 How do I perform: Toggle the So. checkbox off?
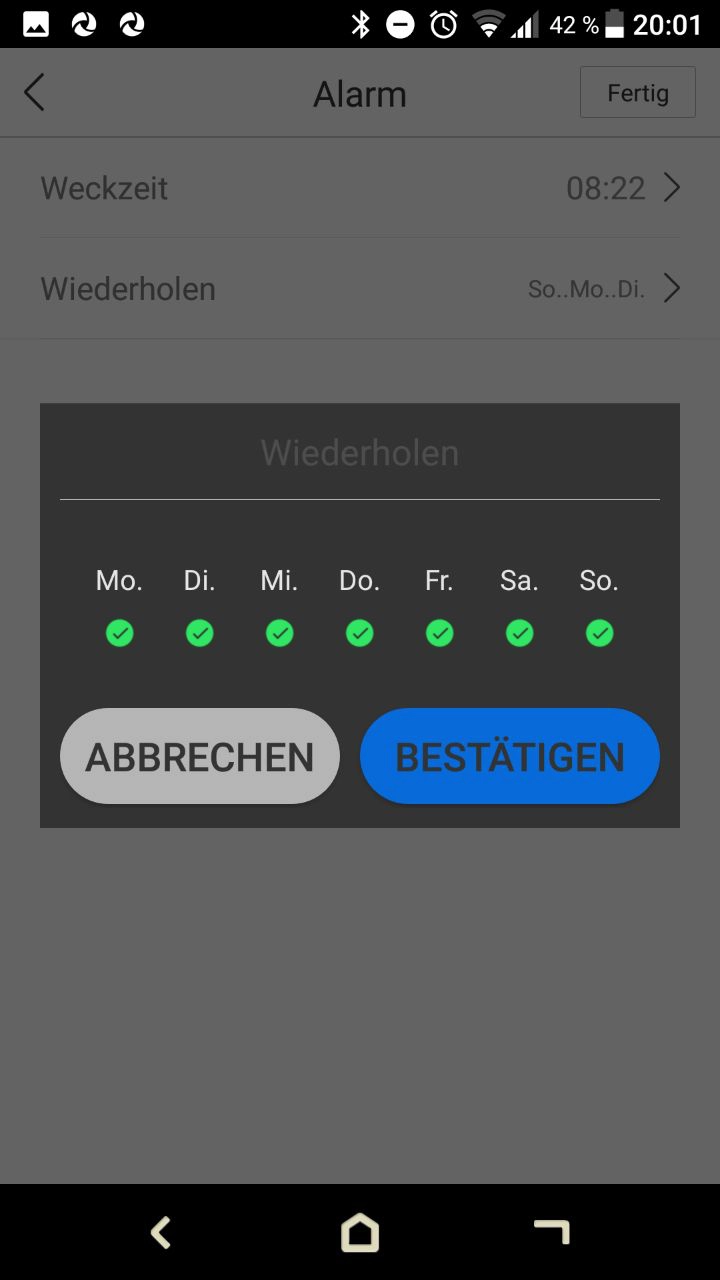click(x=599, y=633)
